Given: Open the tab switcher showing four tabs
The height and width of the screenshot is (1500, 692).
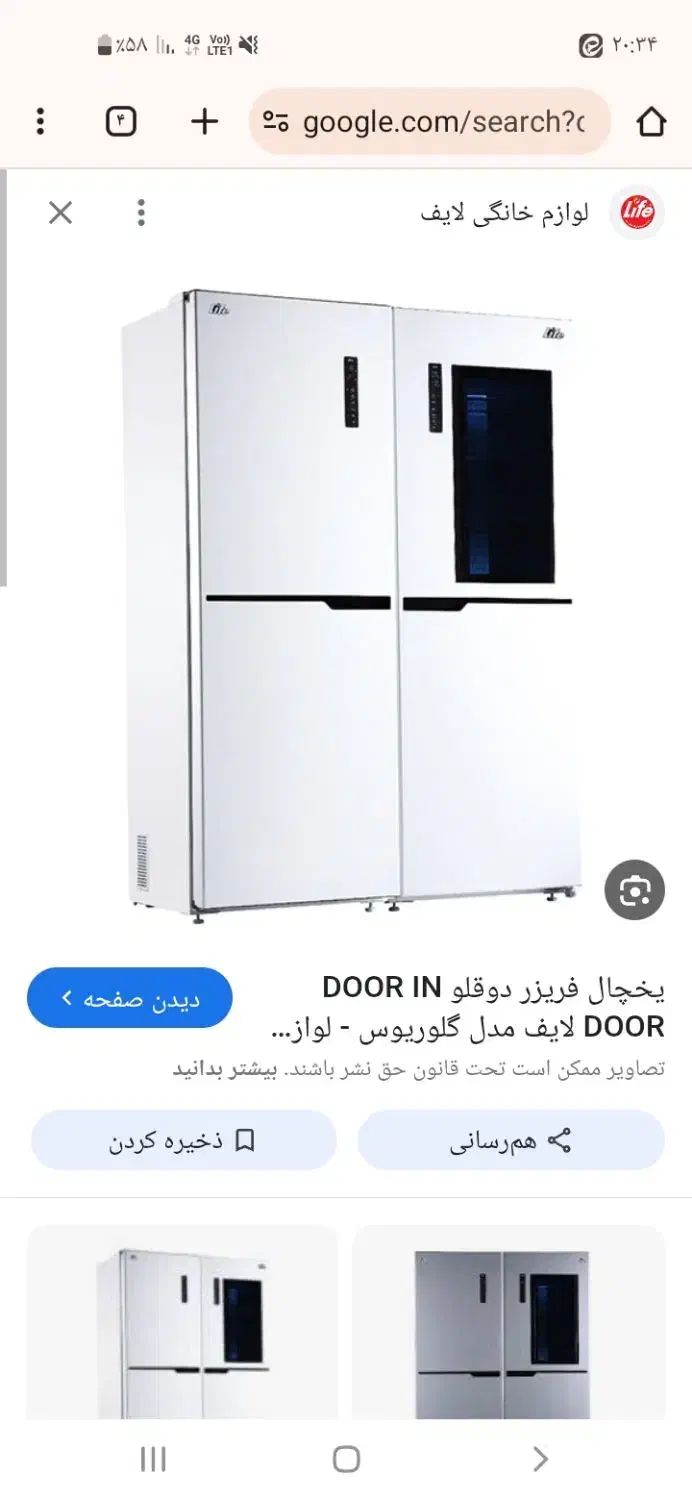Looking at the screenshot, I should 120,122.
